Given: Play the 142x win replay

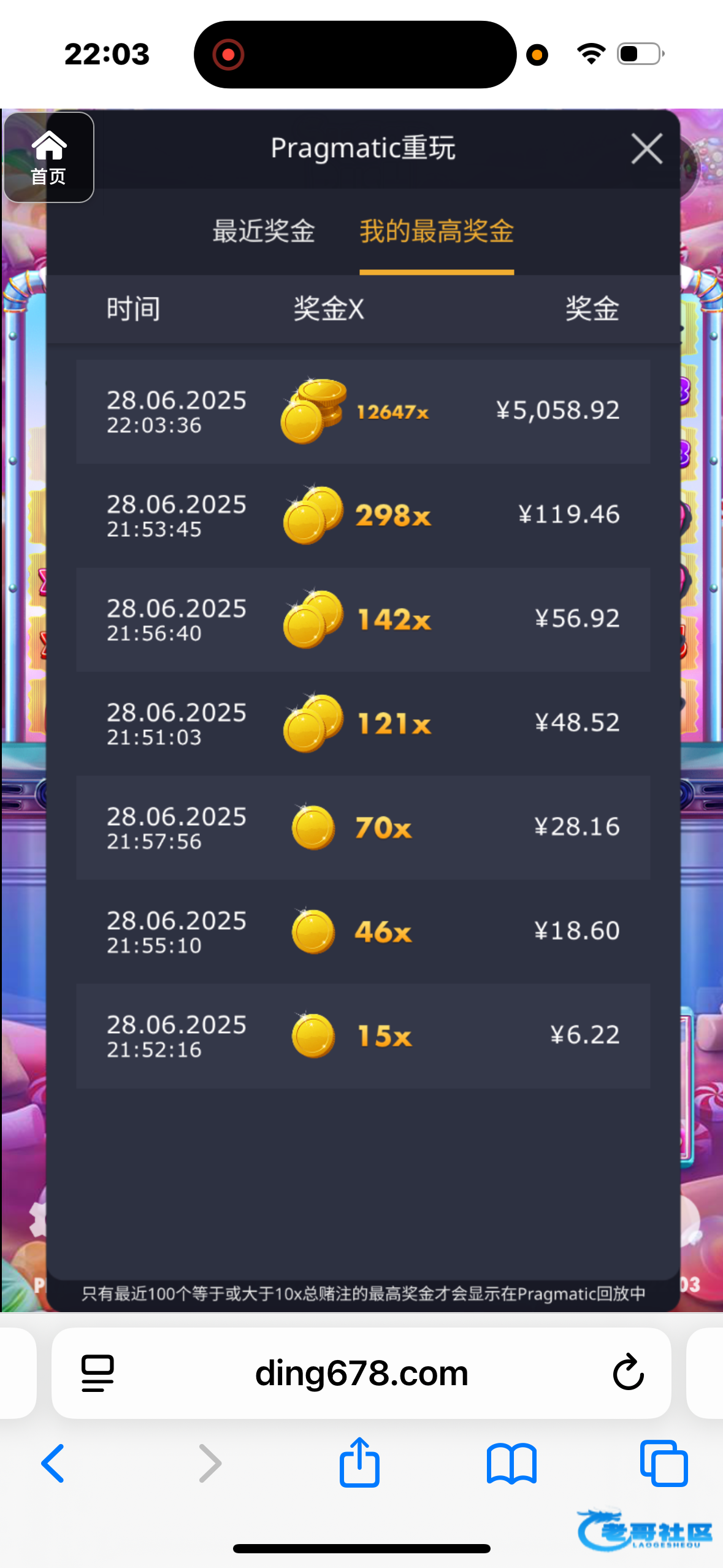Looking at the screenshot, I should click(362, 620).
